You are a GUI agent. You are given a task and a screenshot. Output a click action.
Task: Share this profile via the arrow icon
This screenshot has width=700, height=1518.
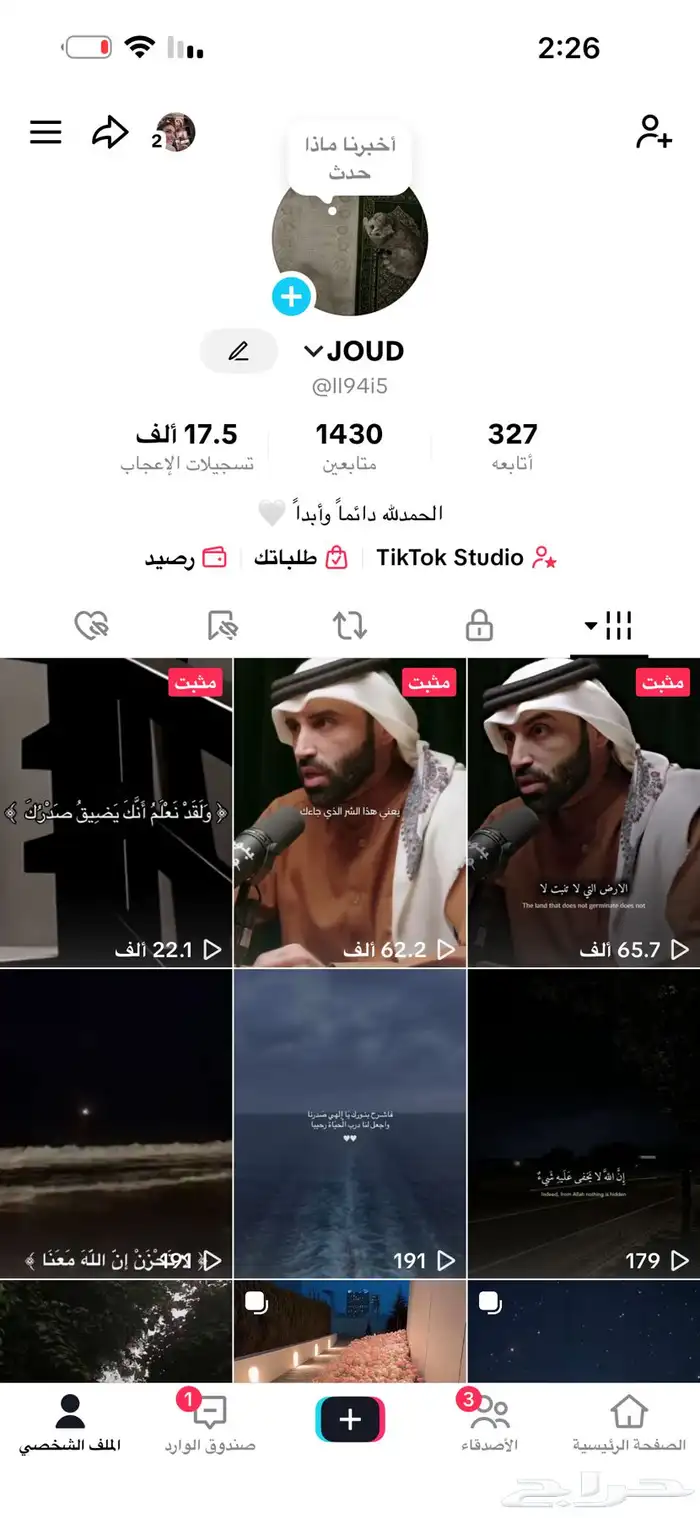point(110,132)
